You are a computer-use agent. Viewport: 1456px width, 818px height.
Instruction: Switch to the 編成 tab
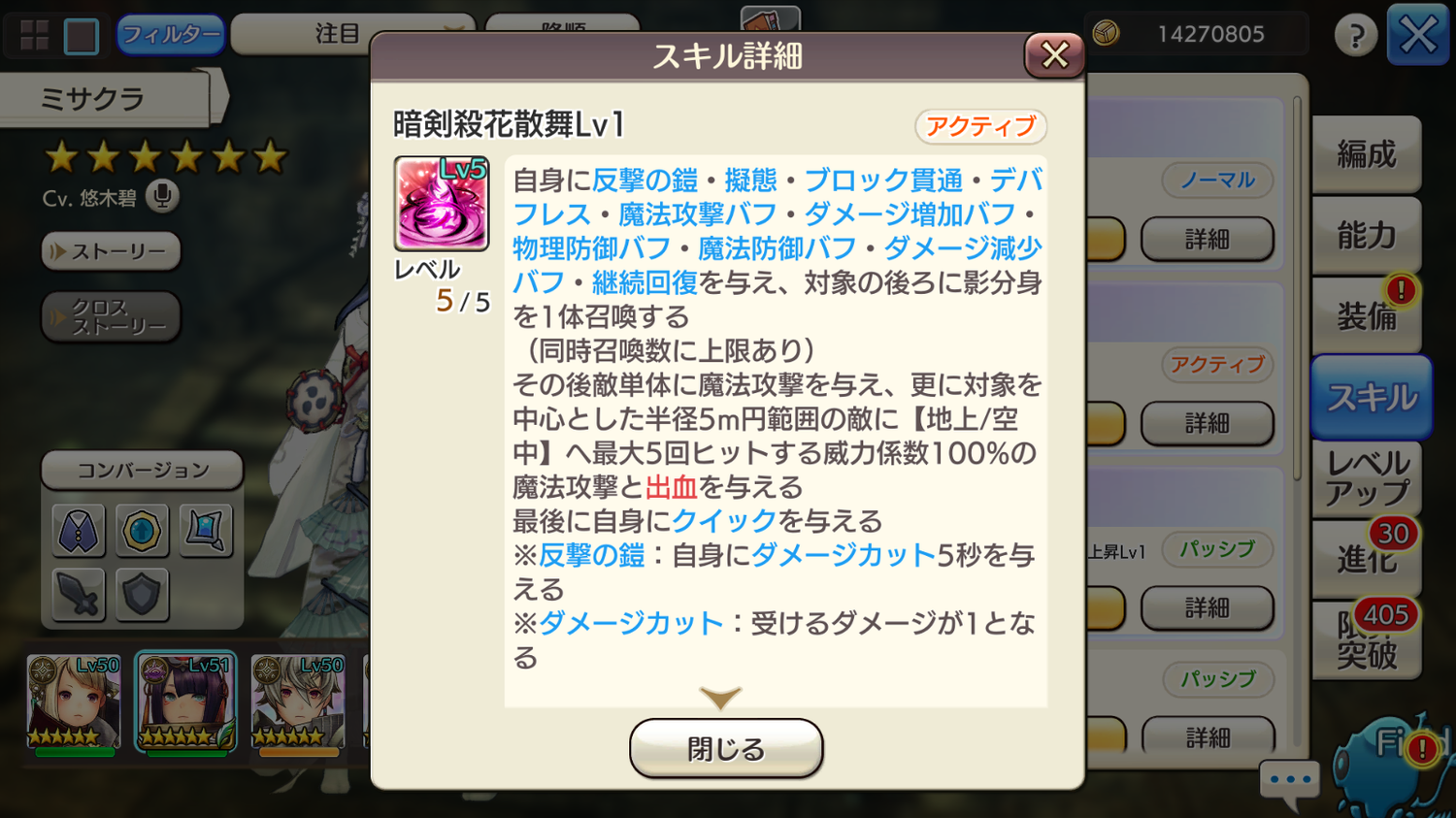point(1367,154)
